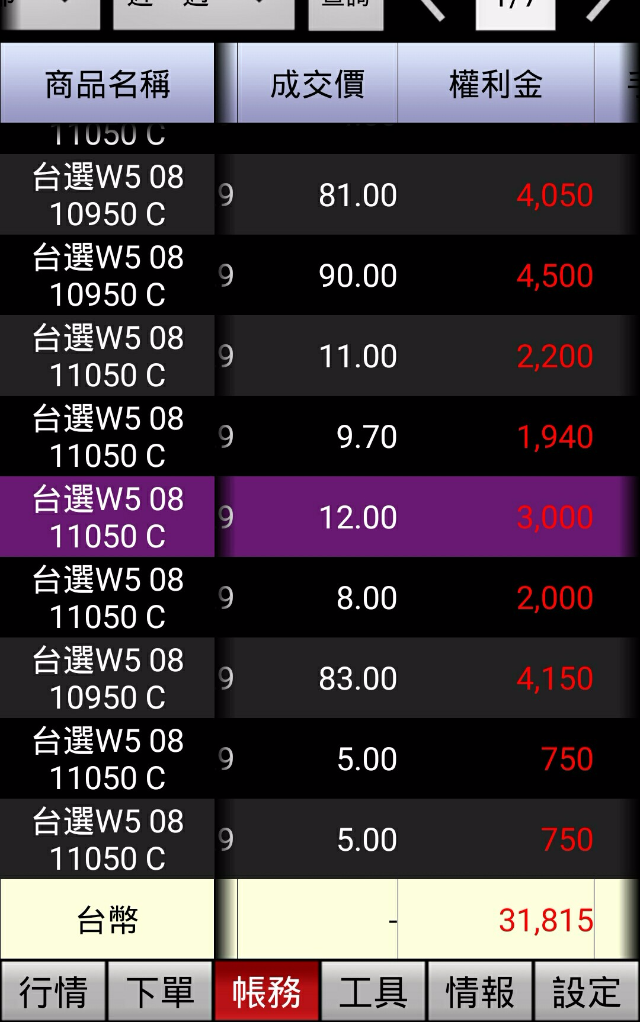
Task: Open the 11050 C row priced 11.00
Action: click(320, 356)
